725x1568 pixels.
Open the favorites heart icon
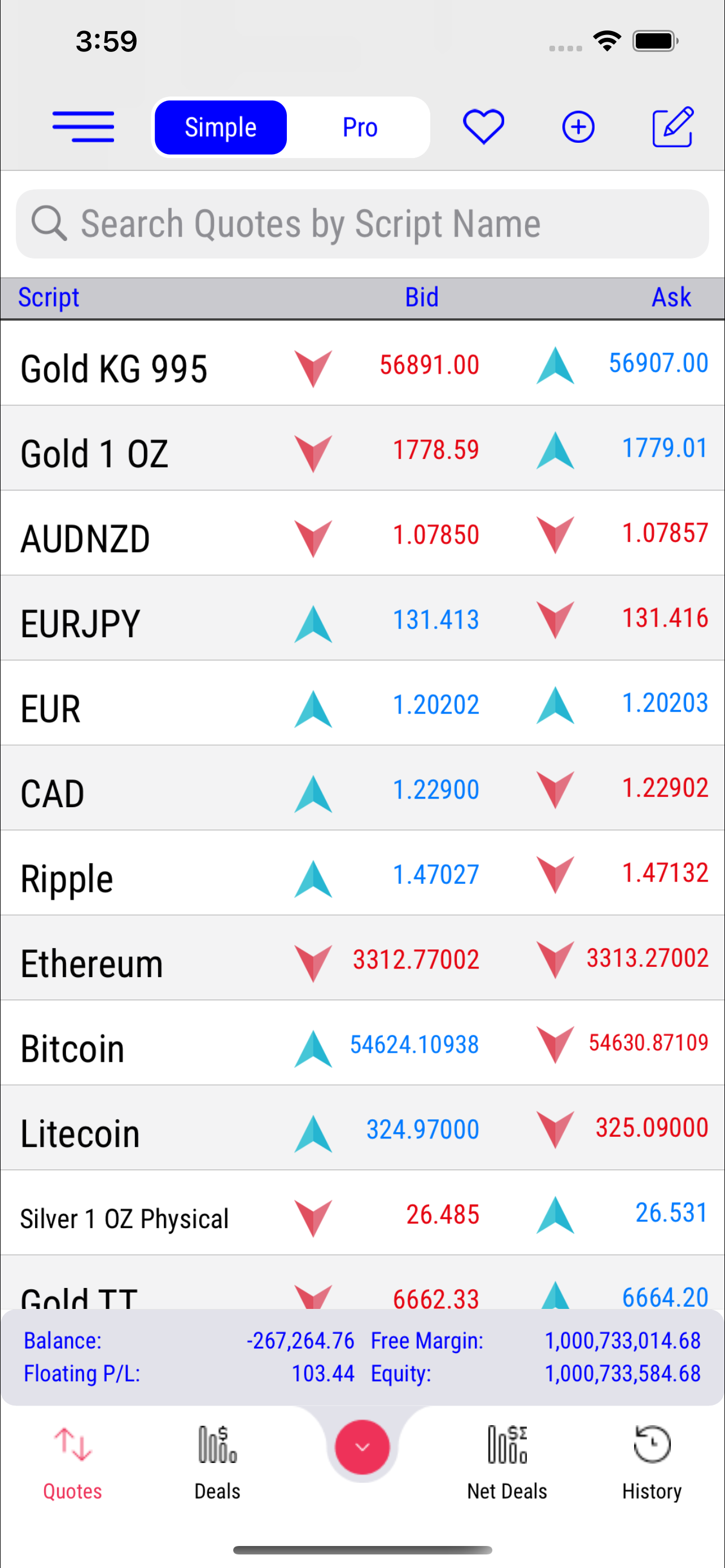coord(483,126)
